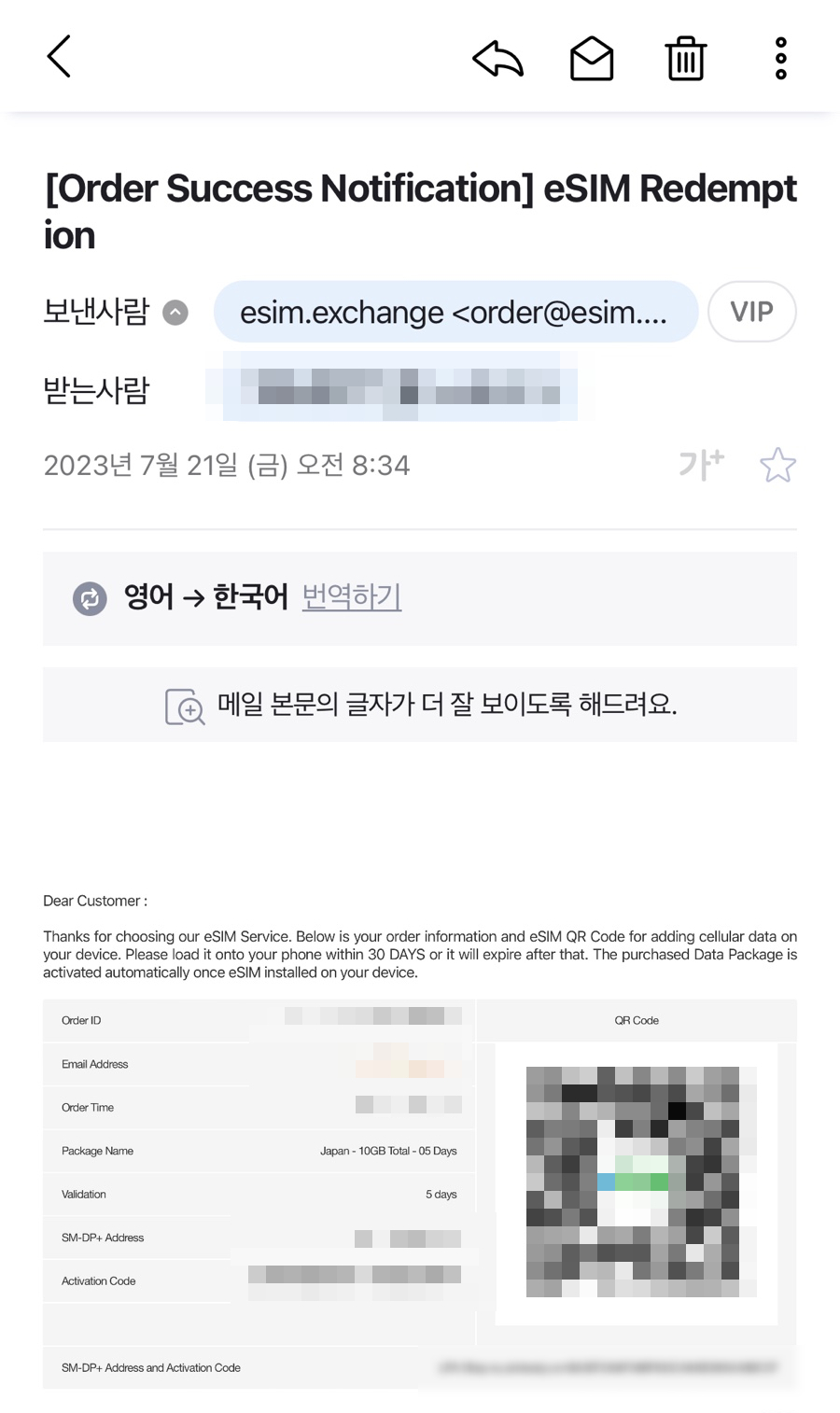Mark the sender as VIP
Screen dimensions: 840x1413
[752, 312]
